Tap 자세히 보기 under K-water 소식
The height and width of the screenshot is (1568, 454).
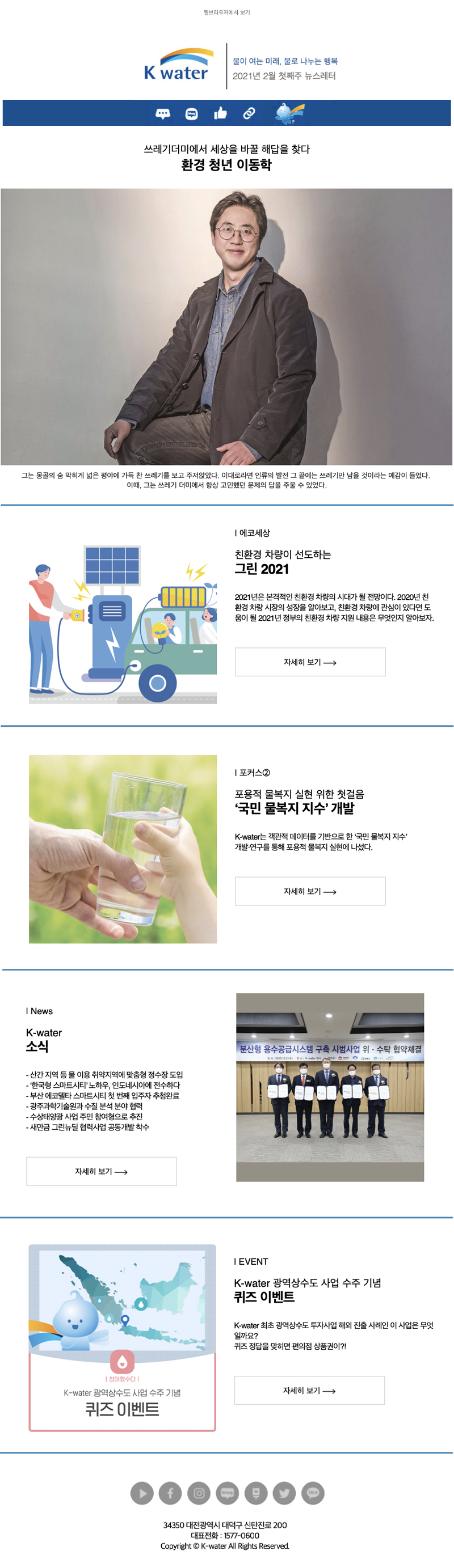pyautogui.click(x=101, y=1171)
